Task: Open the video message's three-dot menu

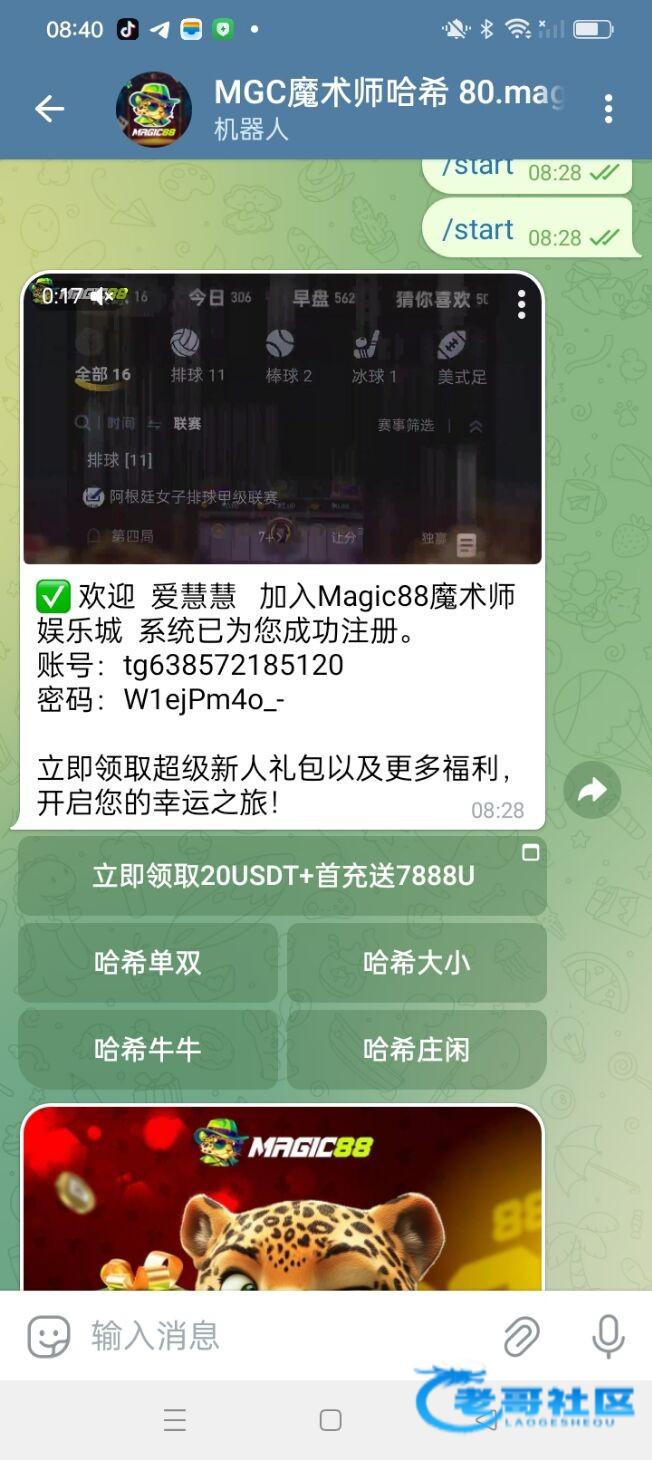Action: (x=521, y=304)
